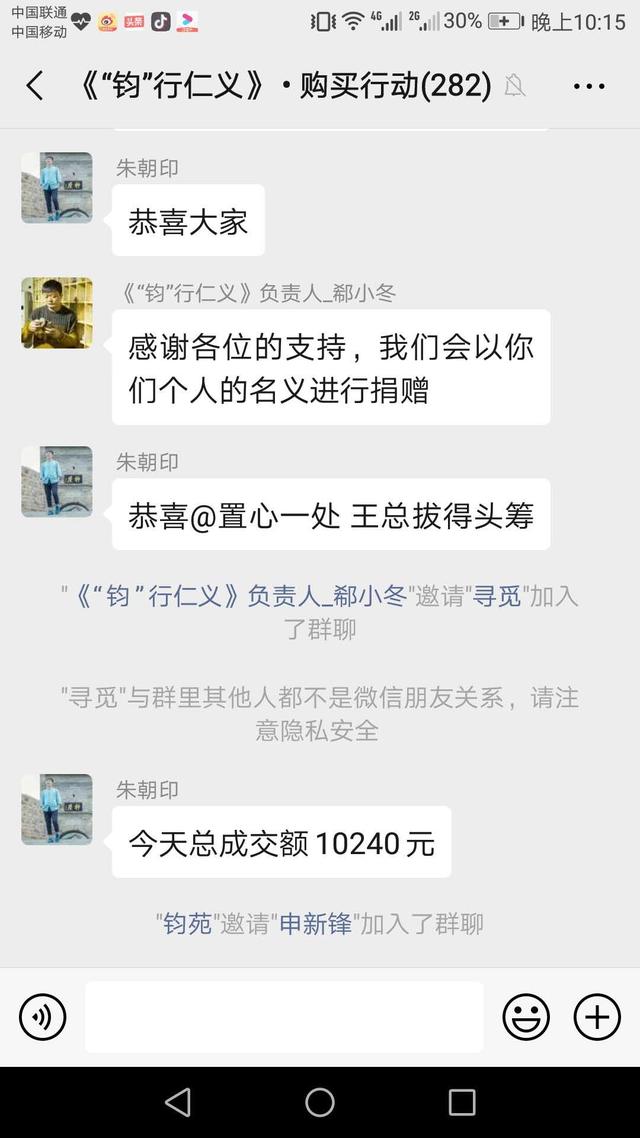Screen dimensions: 640x1138
Task: Switch to voice message input
Action: 43,1018
